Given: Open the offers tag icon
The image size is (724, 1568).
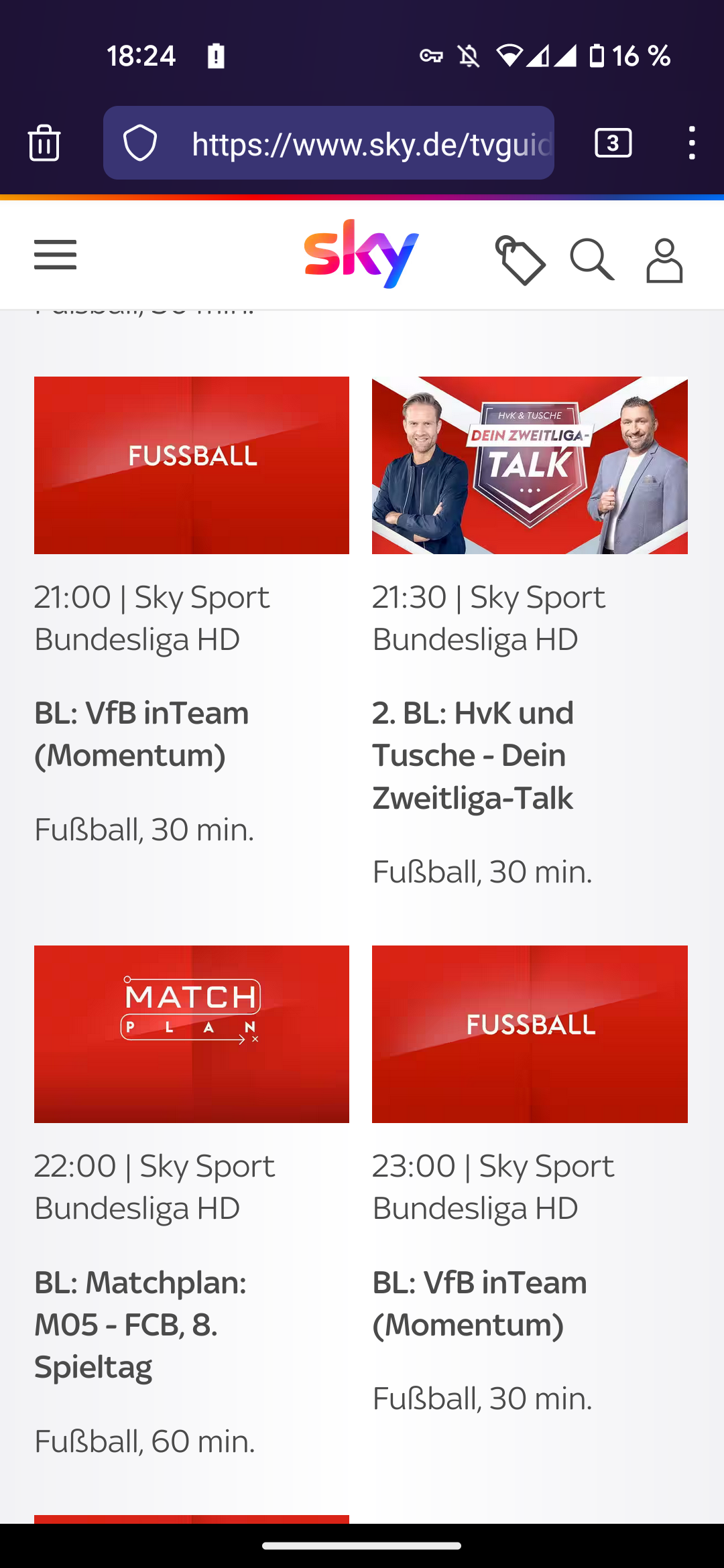Looking at the screenshot, I should click(x=520, y=259).
